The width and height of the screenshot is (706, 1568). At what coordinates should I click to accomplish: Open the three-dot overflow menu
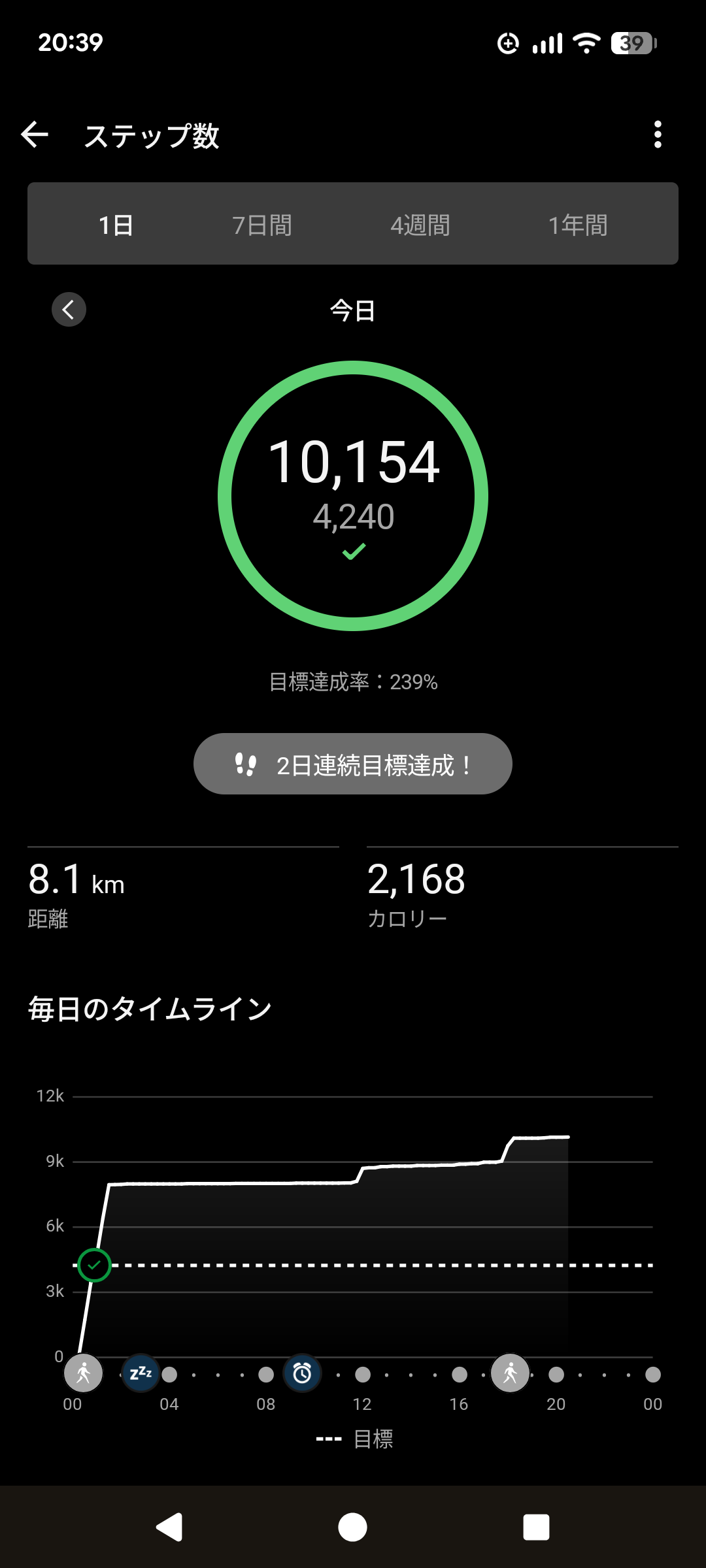[x=658, y=135]
